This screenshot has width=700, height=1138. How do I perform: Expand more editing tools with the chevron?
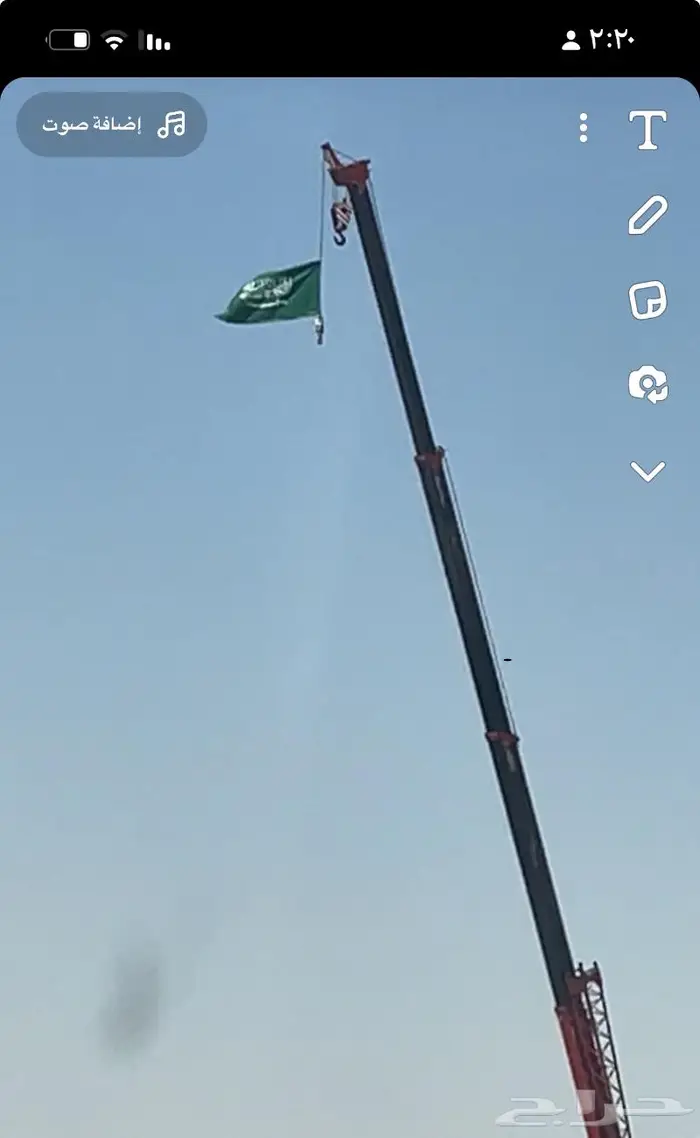pyautogui.click(x=647, y=471)
